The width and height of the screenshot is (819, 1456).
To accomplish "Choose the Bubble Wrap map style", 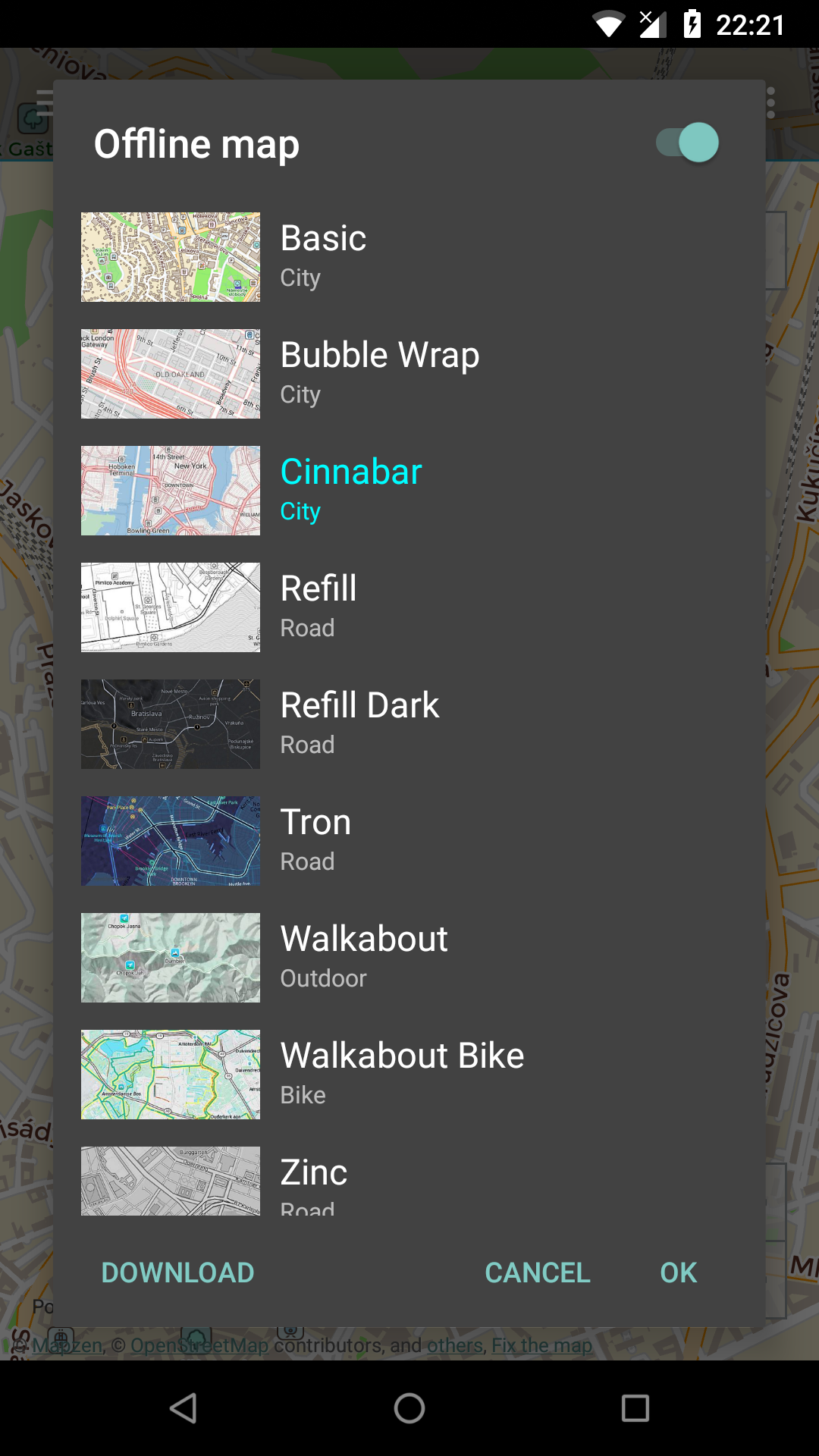I will pyautogui.click(x=409, y=374).
